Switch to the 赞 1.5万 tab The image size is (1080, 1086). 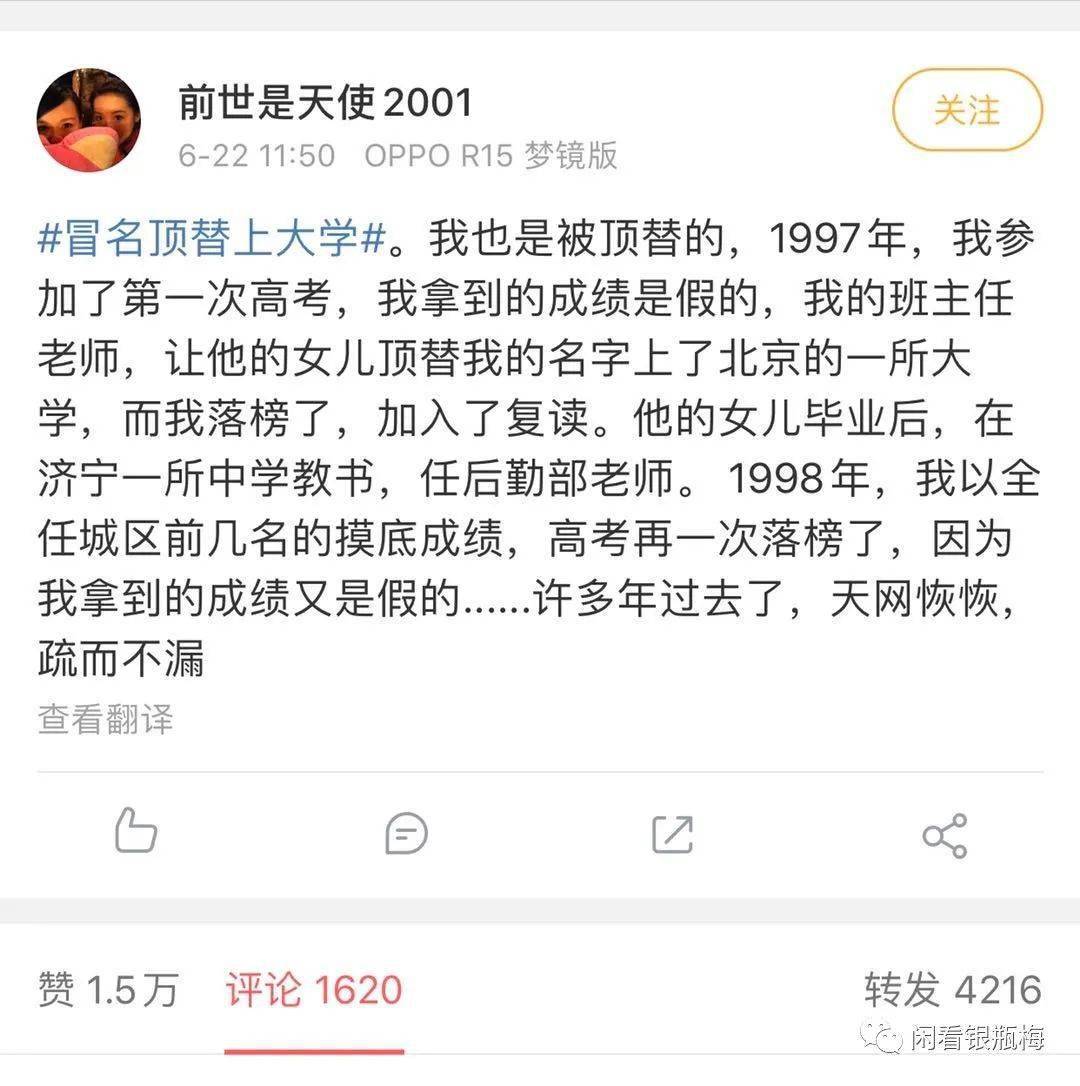pos(108,990)
